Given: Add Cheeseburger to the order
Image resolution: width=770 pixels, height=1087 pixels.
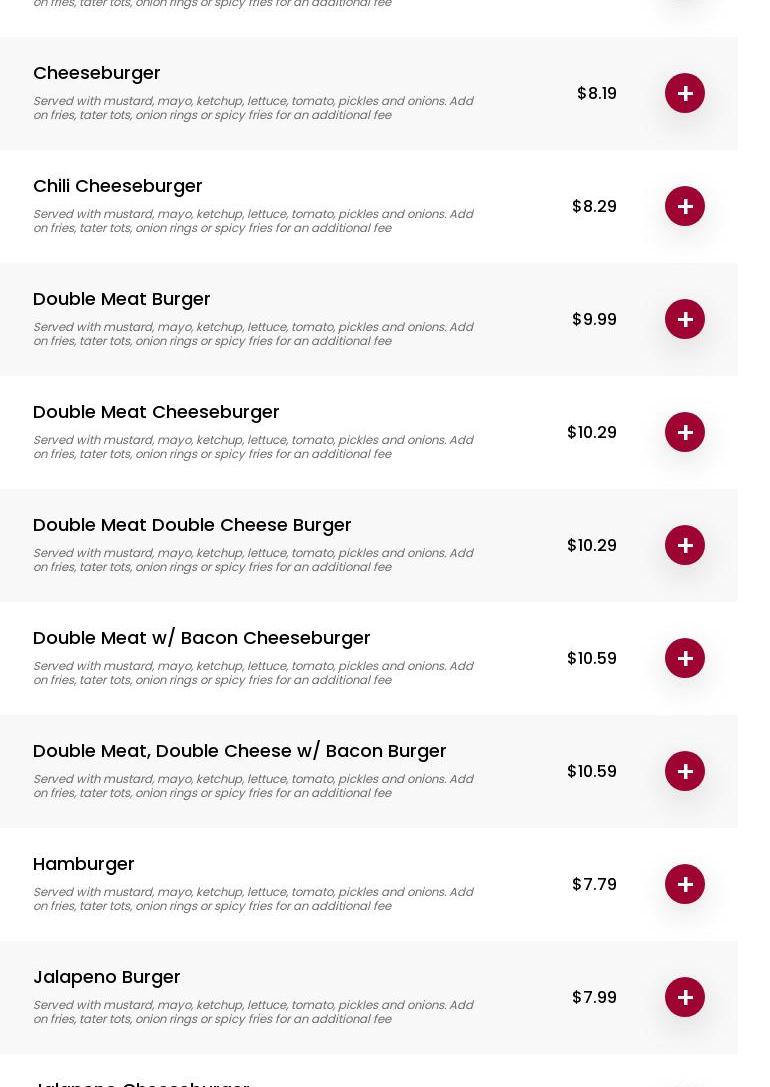Looking at the screenshot, I should click(x=685, y=93).
